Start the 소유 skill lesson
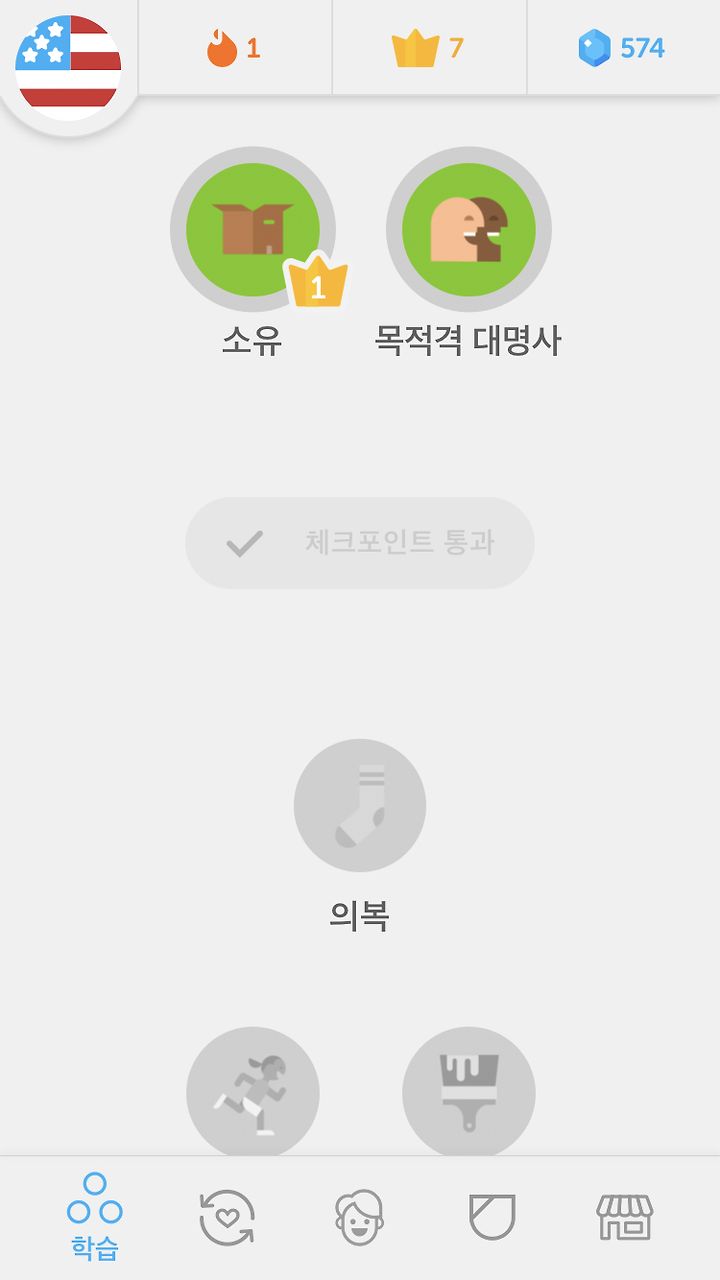720x1280 pixels. coord(253,230)
